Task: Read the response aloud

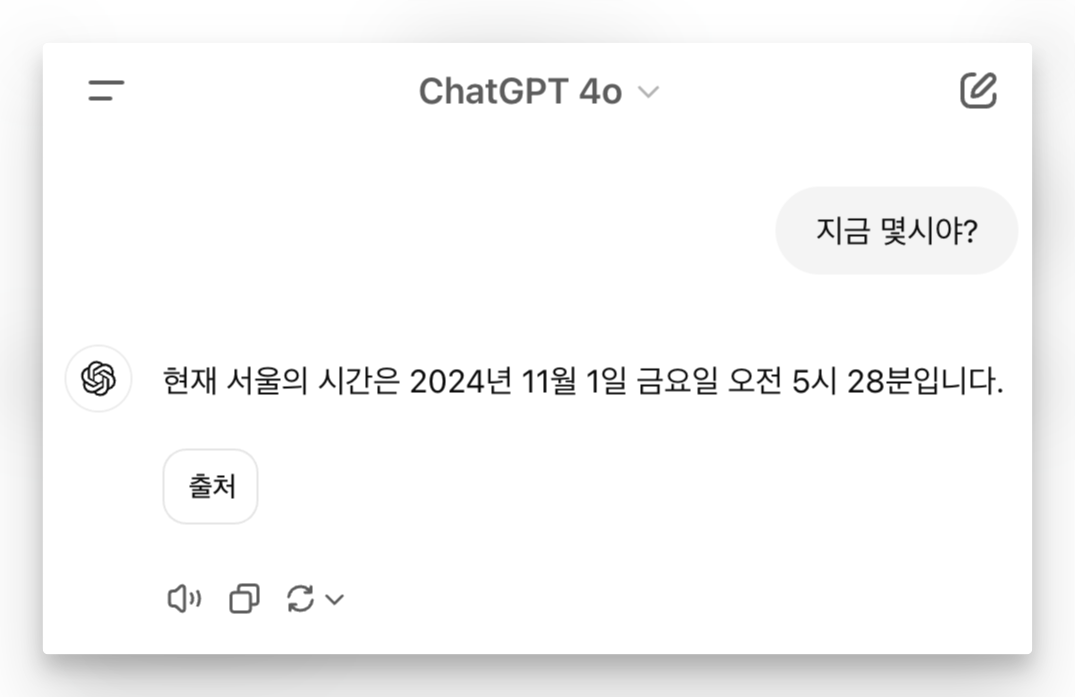Action: [x=184, y=599]
